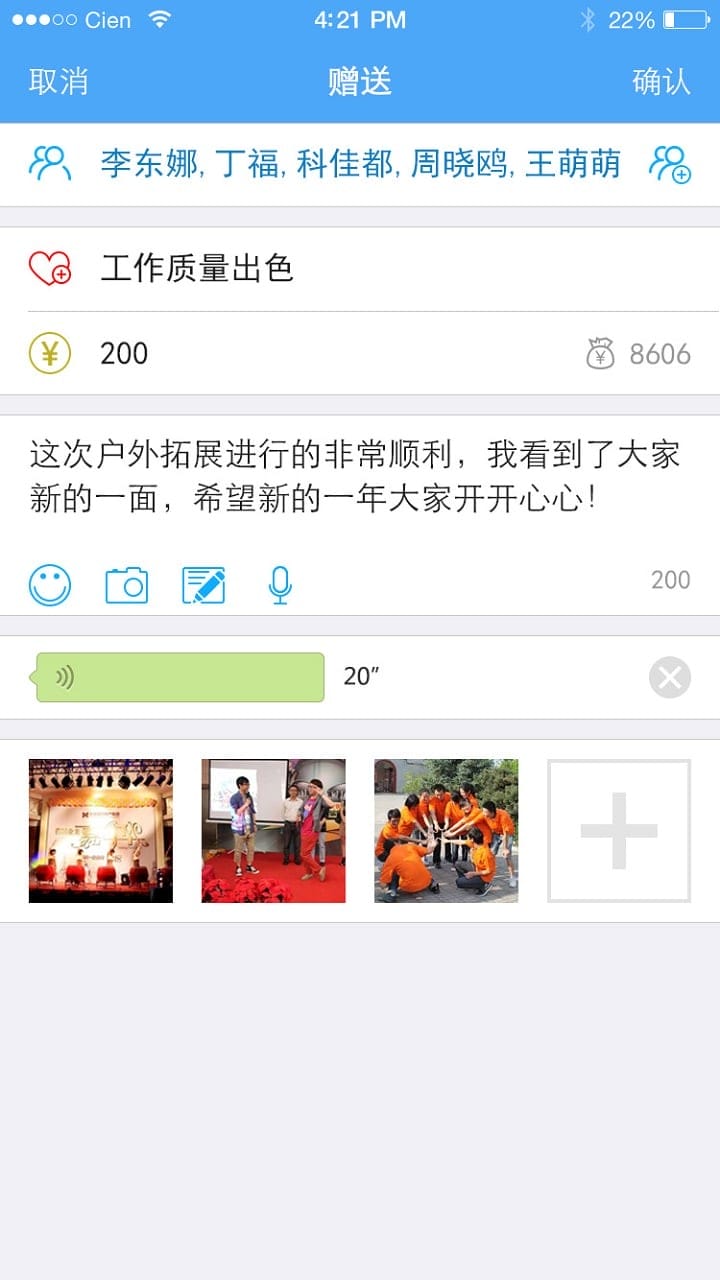
Task: Edit the 200 amount field
Action: point(122,353)
